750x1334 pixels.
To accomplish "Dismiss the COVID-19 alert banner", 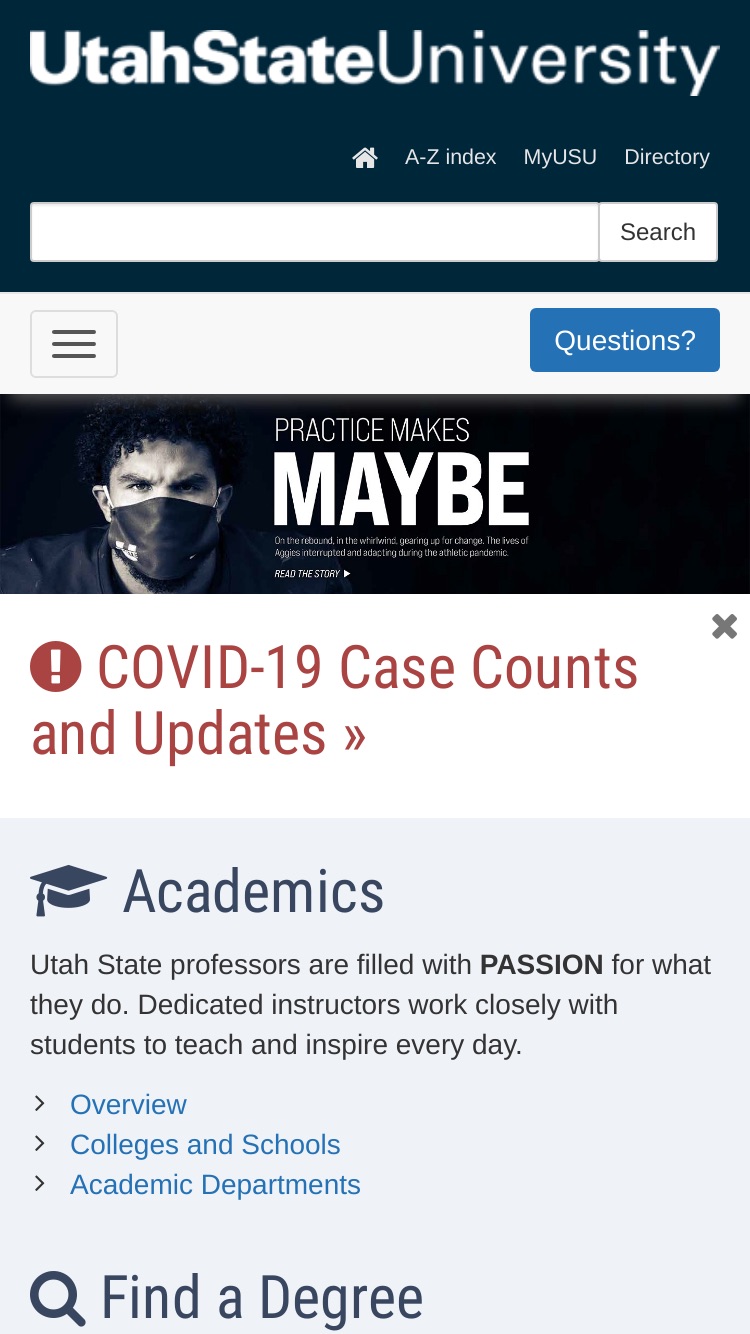I will click(x=724, y=627).
